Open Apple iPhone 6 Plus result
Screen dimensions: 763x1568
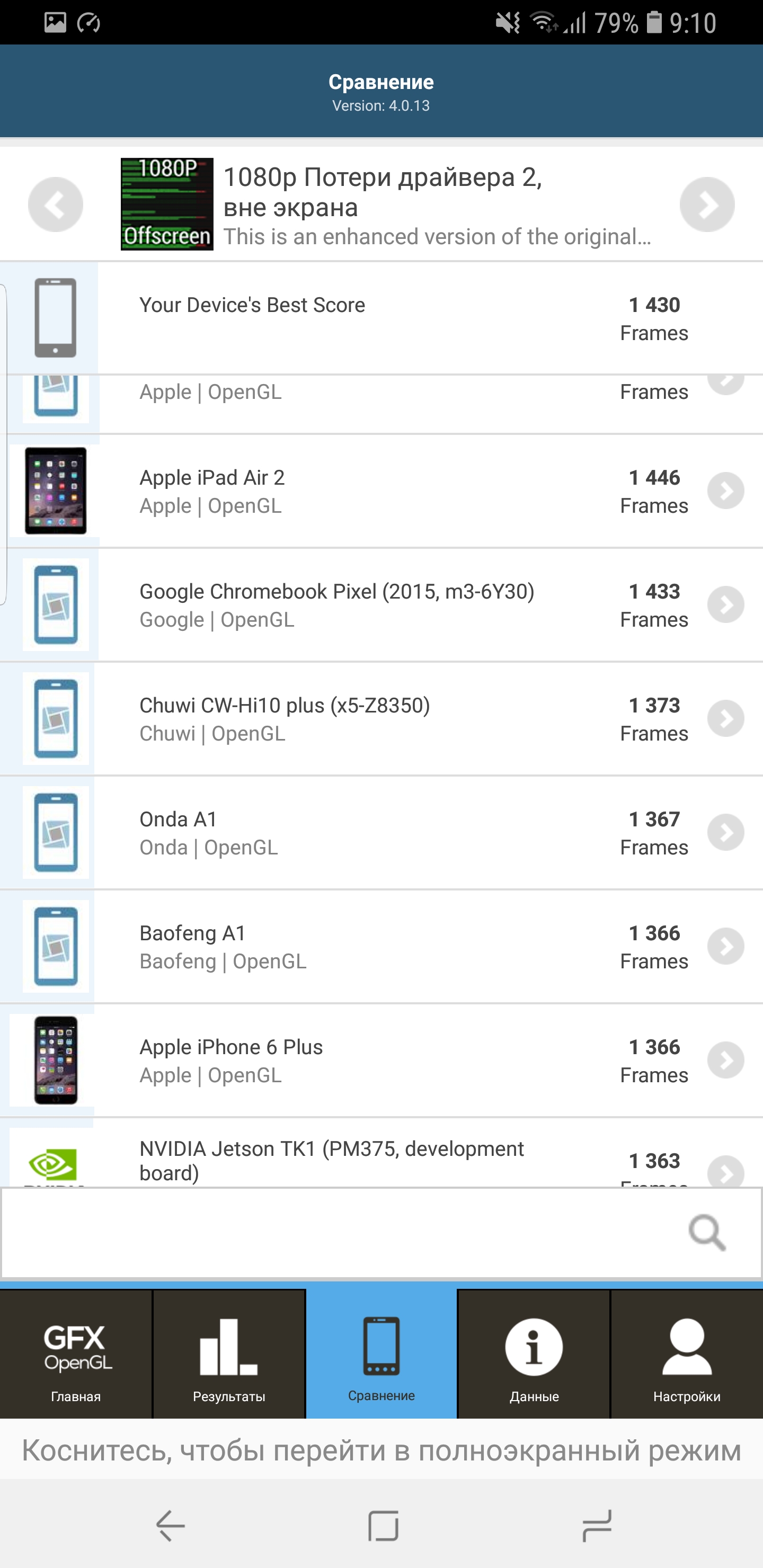tap(381, 1061)
